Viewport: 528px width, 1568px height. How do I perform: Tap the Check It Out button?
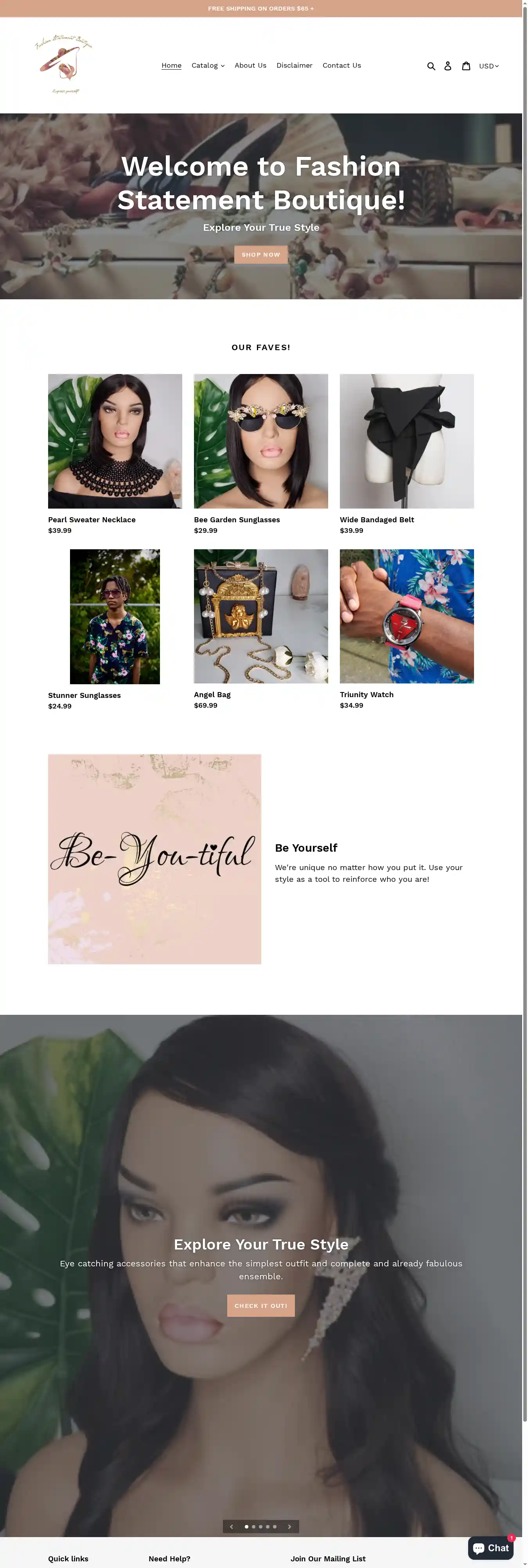pos(261,1305)
